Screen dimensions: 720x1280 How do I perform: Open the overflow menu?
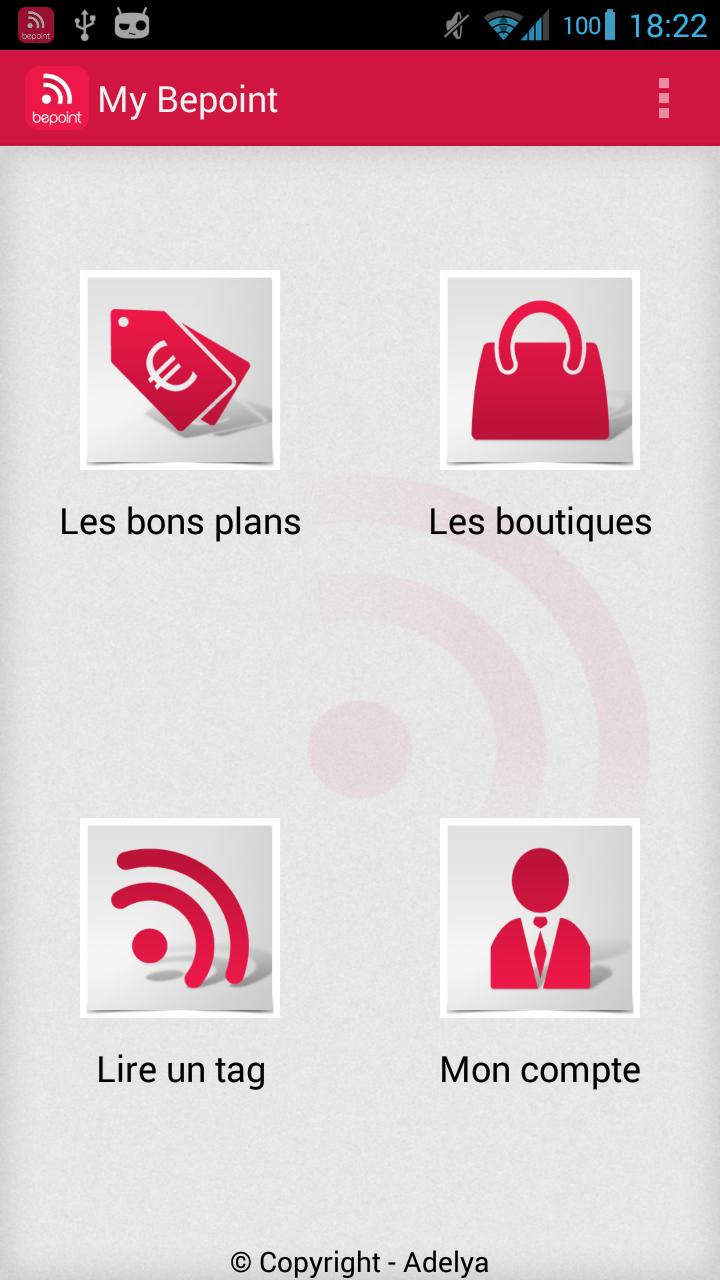(x=663, y=98)
